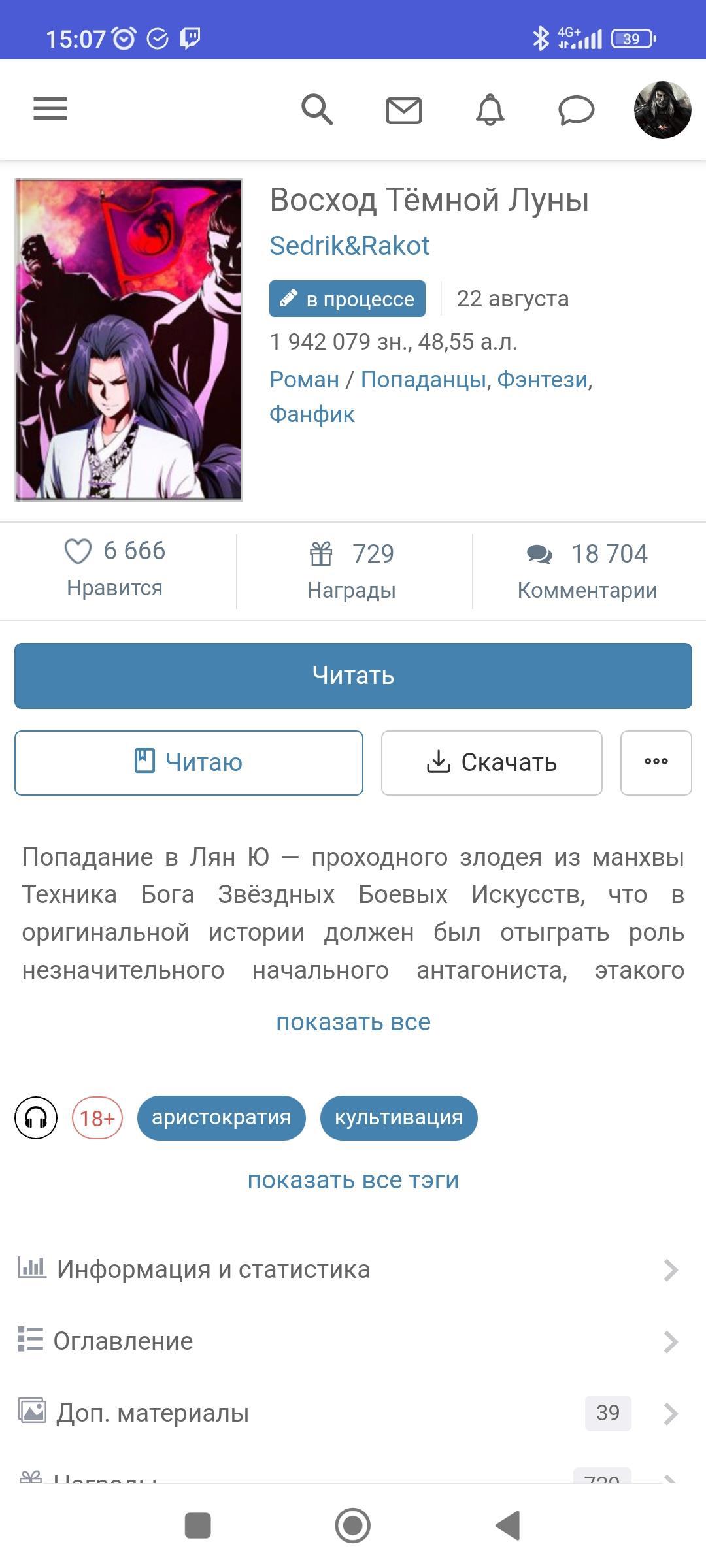This screenshot has width=706, height=1568.
Task: Open the notifications bell
Action: [490, 110]
